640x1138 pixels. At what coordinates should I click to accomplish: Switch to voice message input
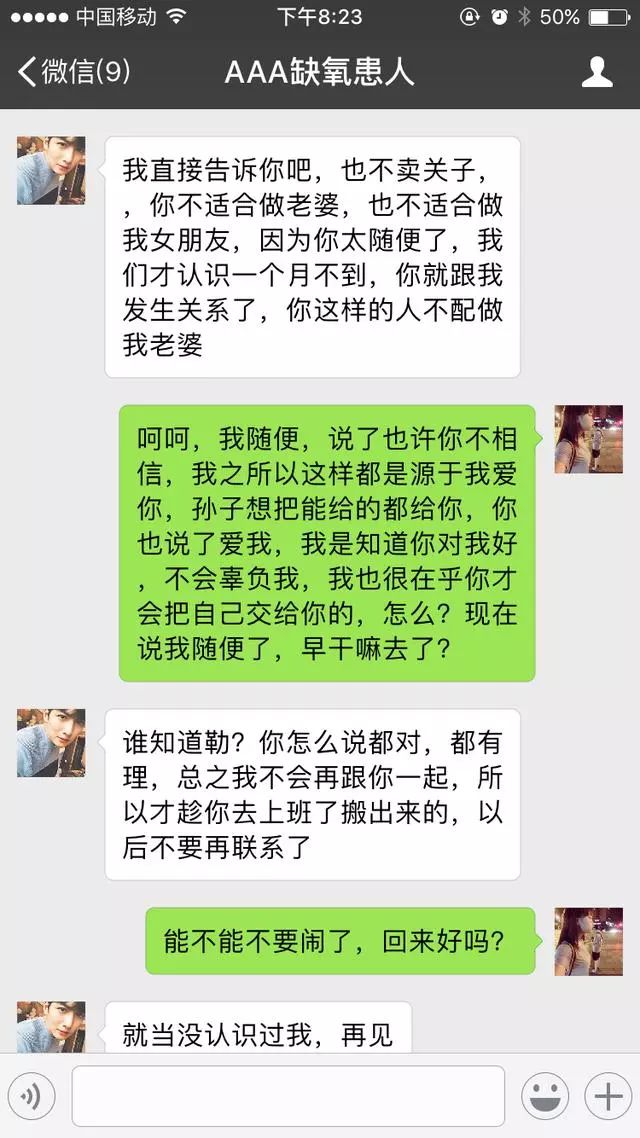(31, 1097)
